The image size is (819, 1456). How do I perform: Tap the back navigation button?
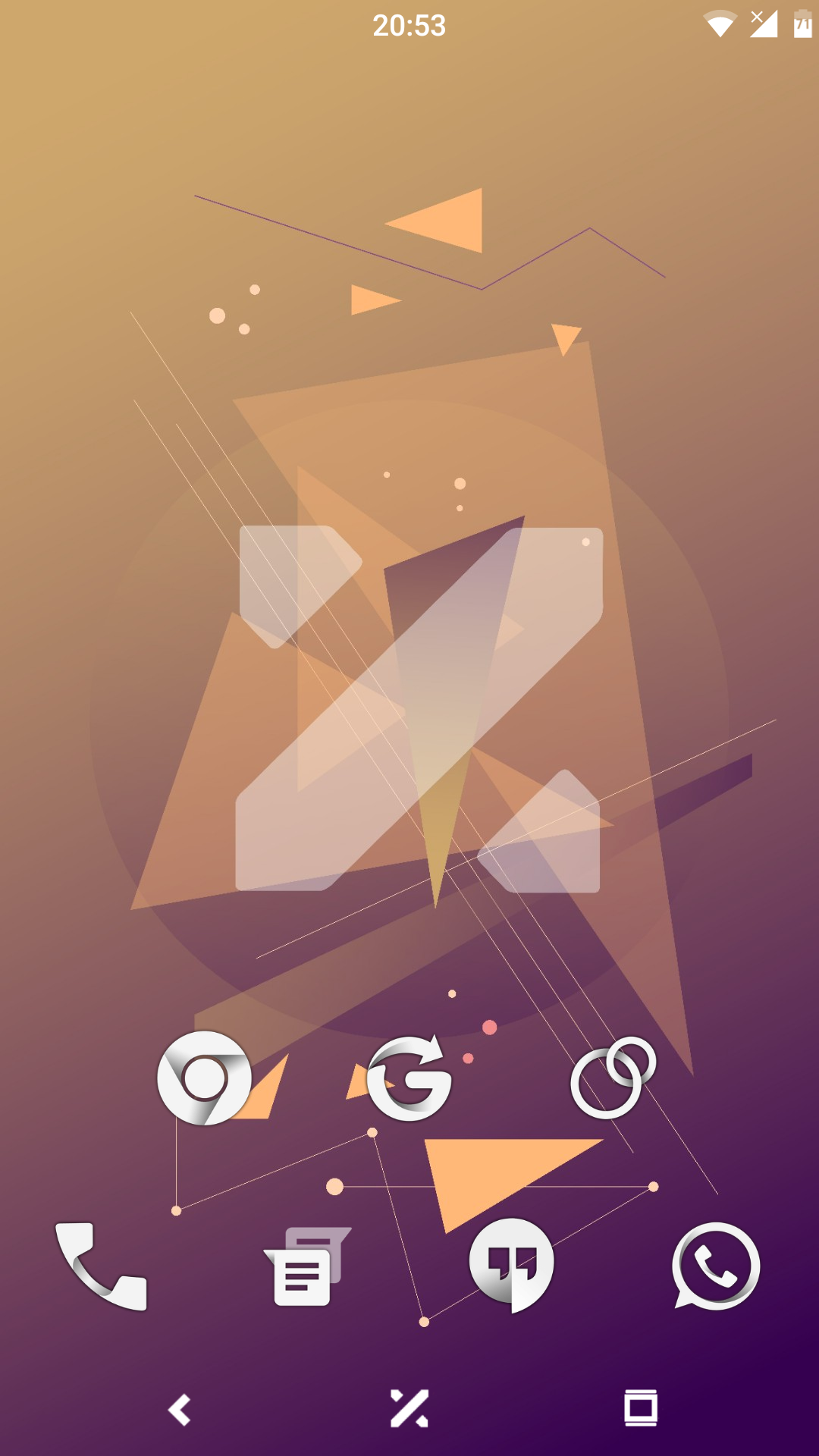pos(180,1410)
